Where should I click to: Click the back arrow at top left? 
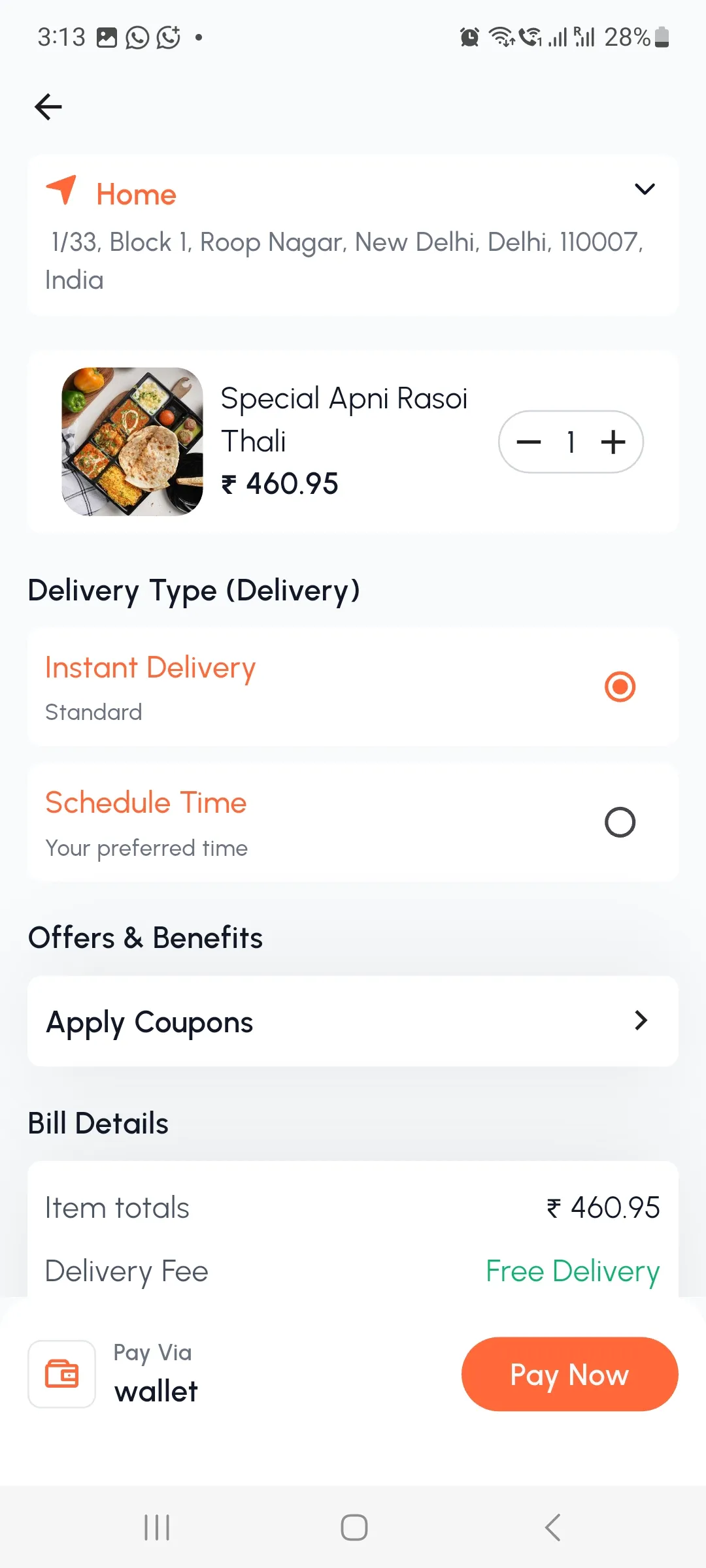pos(48,106)
